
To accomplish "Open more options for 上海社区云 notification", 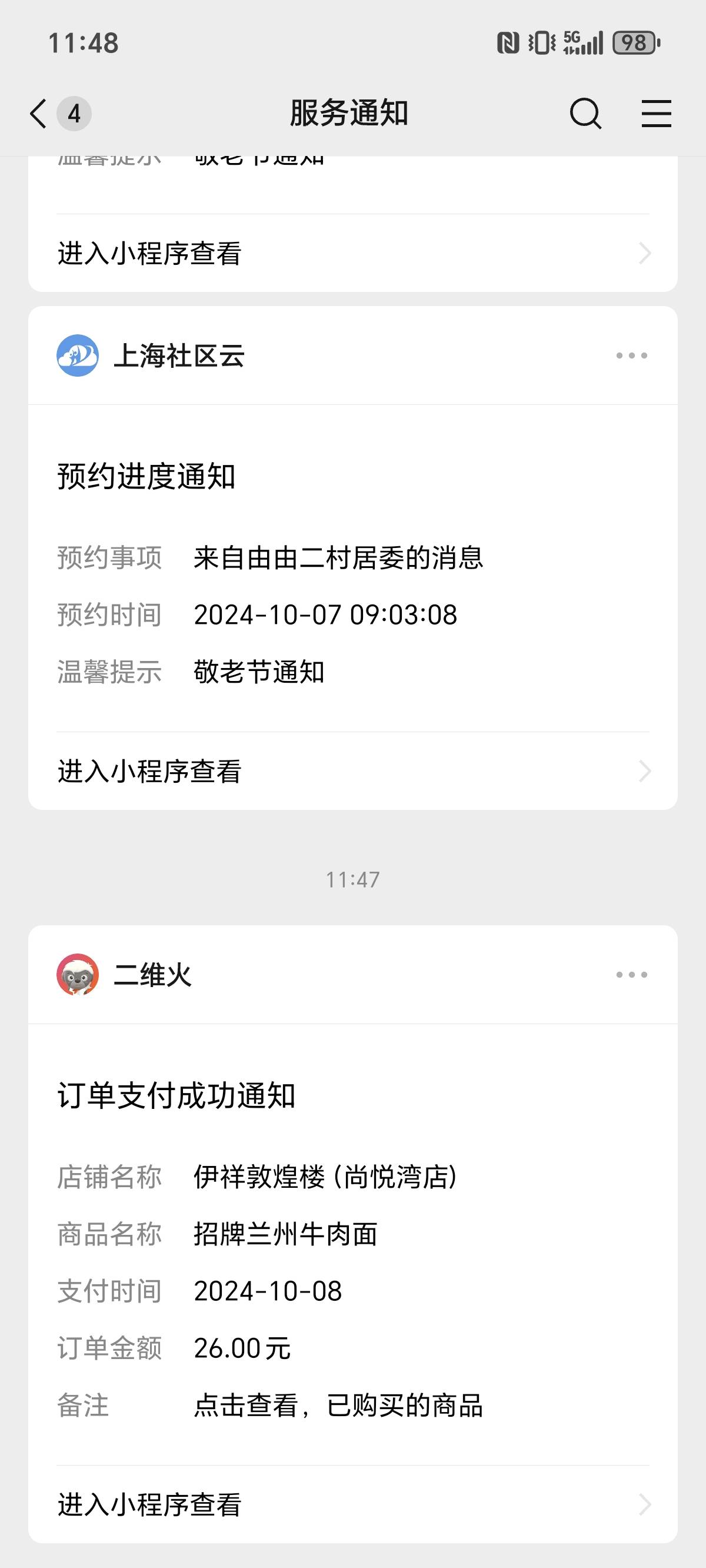I will coord(631,356).
